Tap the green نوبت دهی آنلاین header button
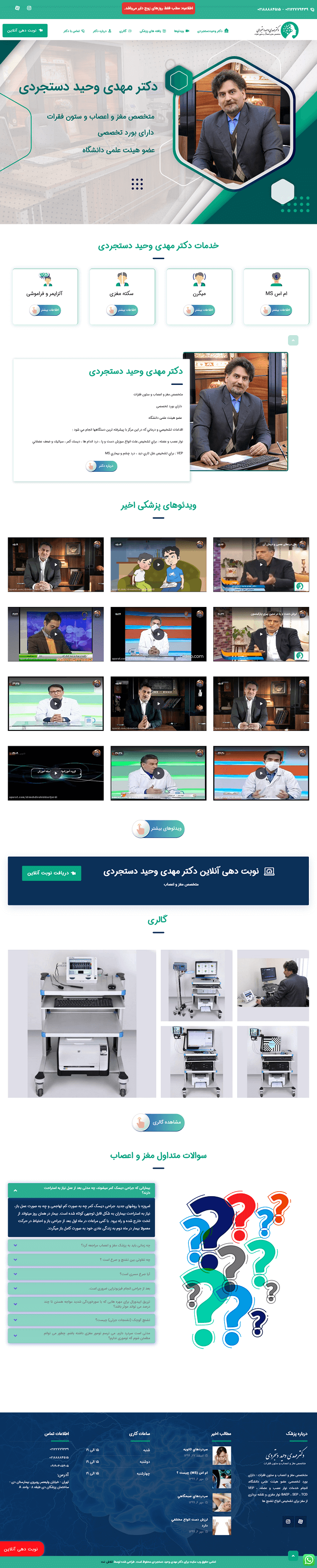This screenshot has width=317, height=1568. pos(25,30)
